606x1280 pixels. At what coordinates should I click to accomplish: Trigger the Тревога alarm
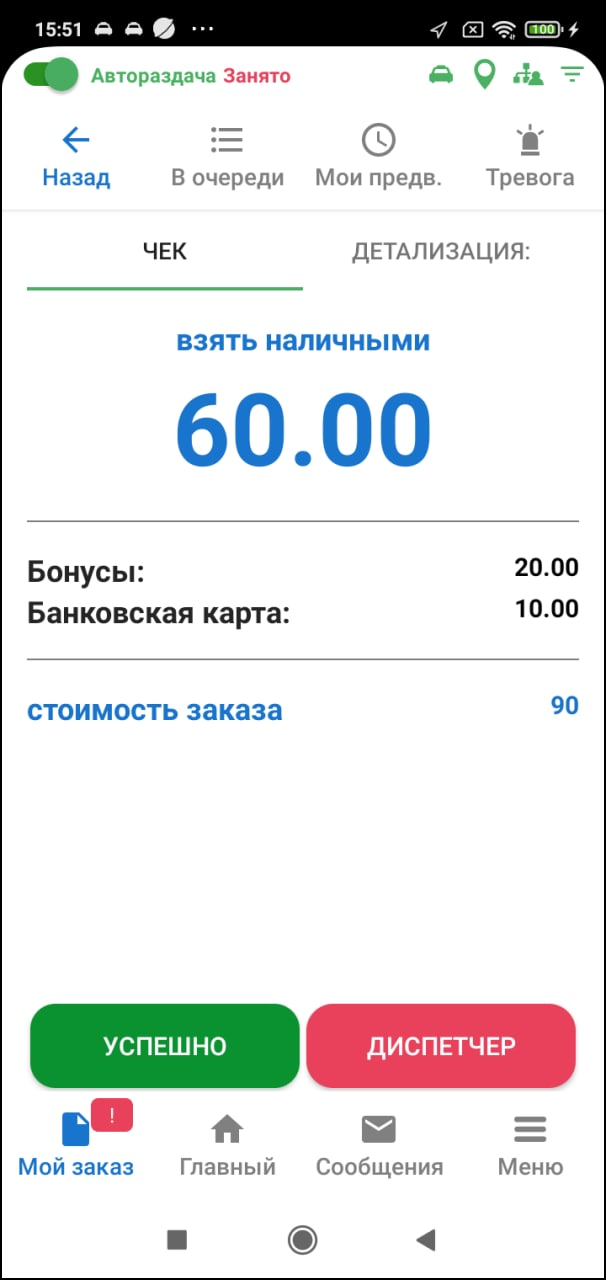point(530,157)
